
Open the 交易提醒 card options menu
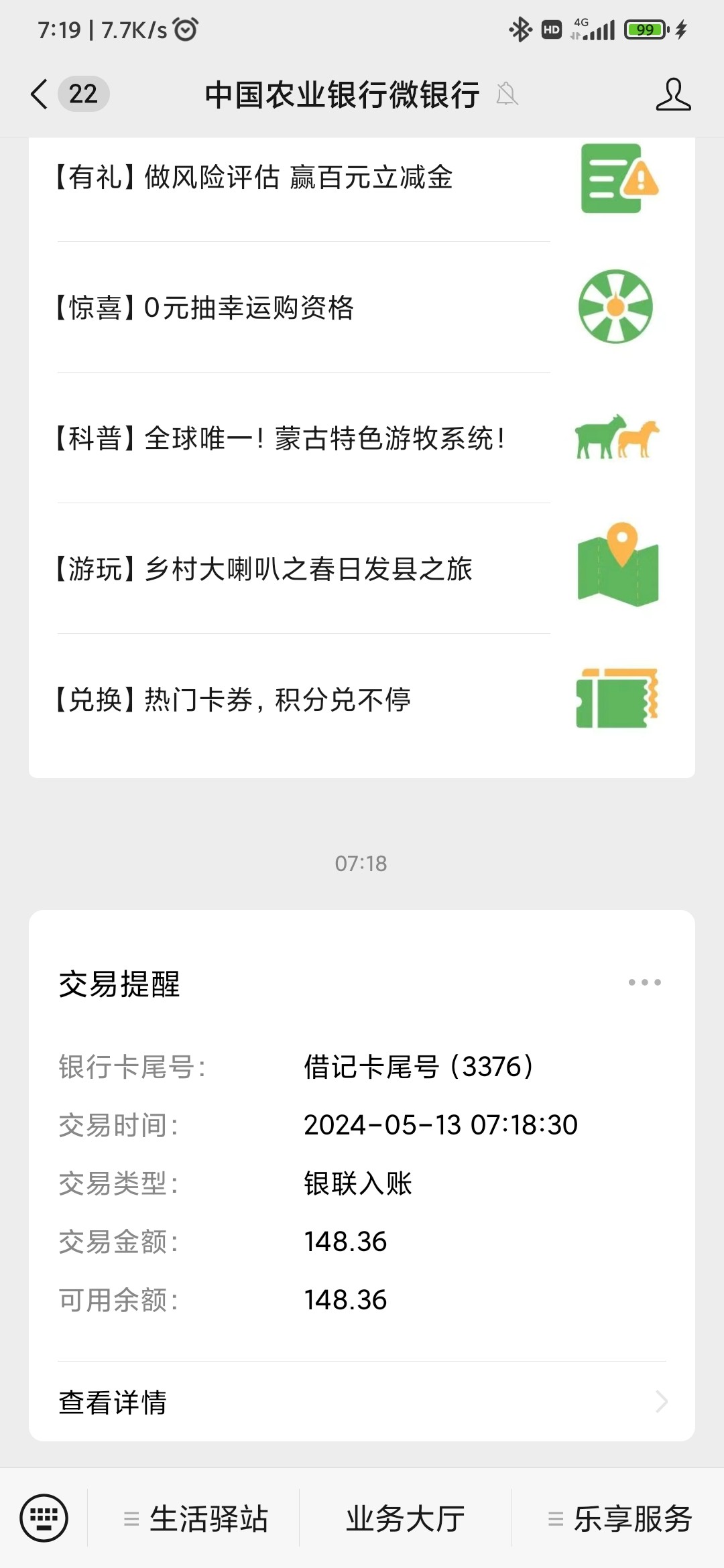(644, 982)
